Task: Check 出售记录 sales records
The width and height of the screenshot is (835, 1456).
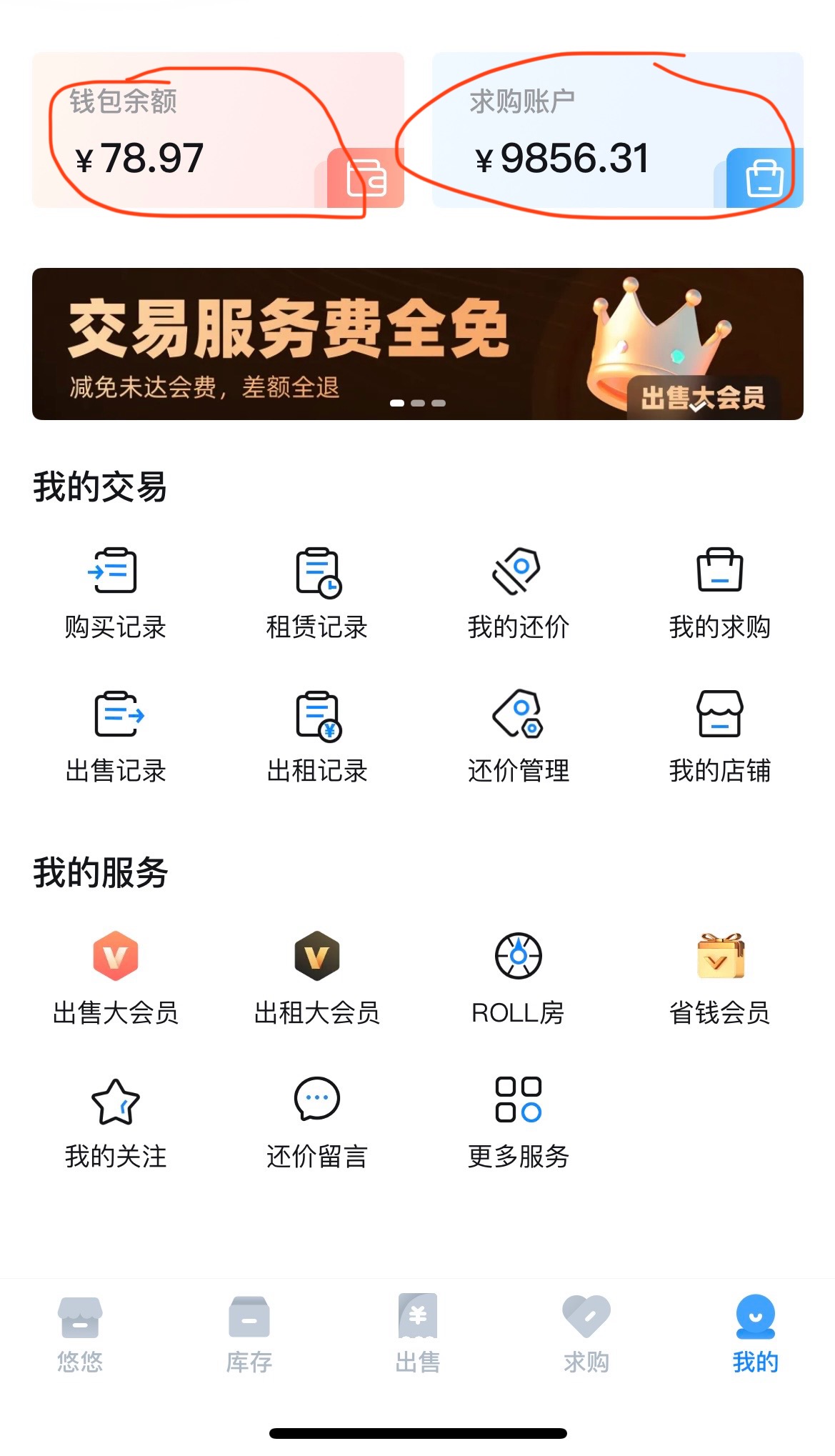Action: coord(115,735)
